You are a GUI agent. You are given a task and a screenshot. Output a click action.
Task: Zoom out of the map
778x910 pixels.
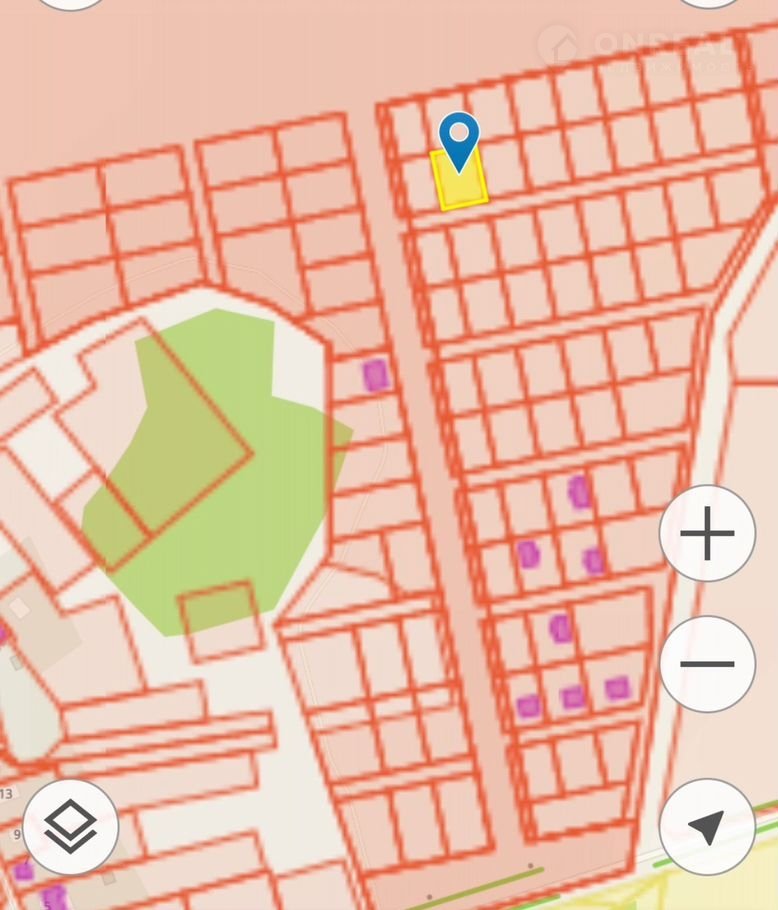[x=707, y=664]
